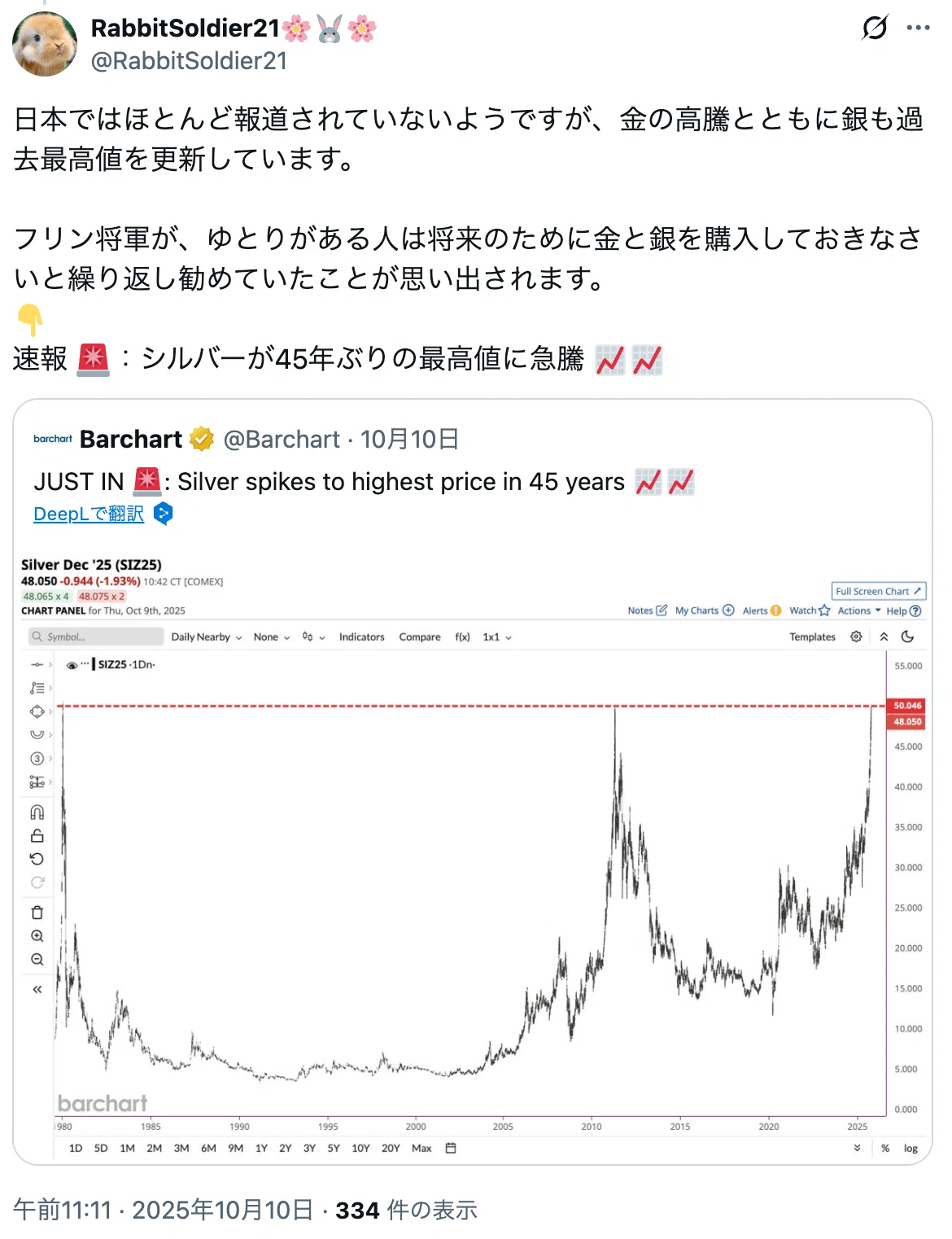
Task: Tap the "DeepLで翻訳" translate link
Action: [x=89, y=514]
